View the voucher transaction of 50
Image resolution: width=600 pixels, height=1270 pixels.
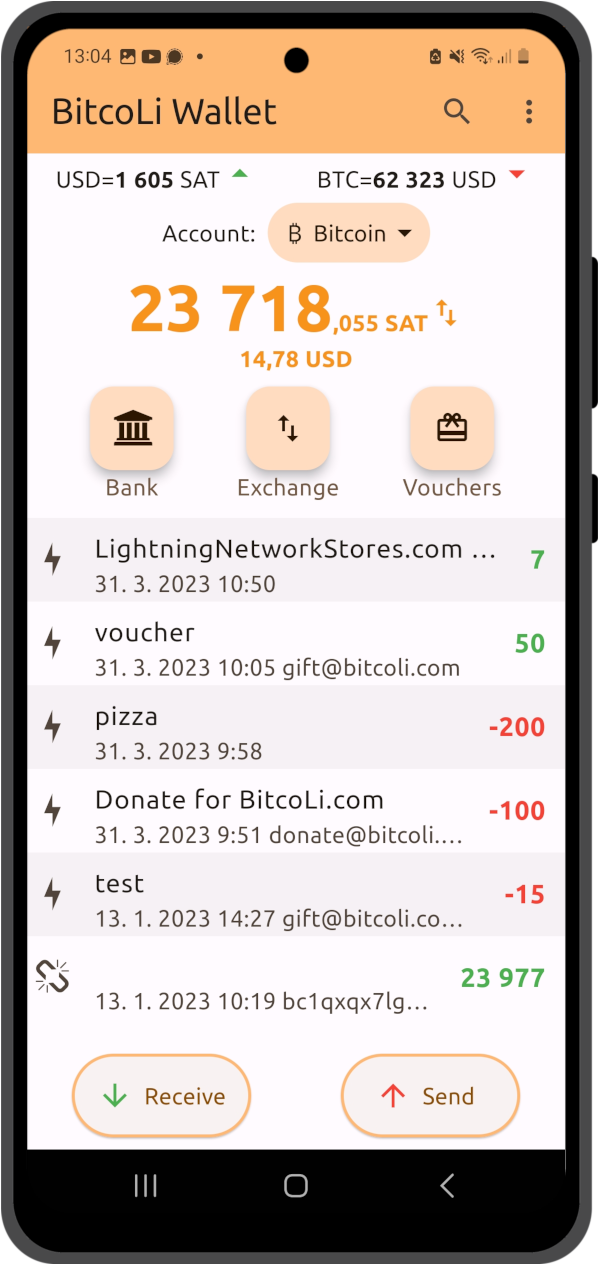[296, 644]
